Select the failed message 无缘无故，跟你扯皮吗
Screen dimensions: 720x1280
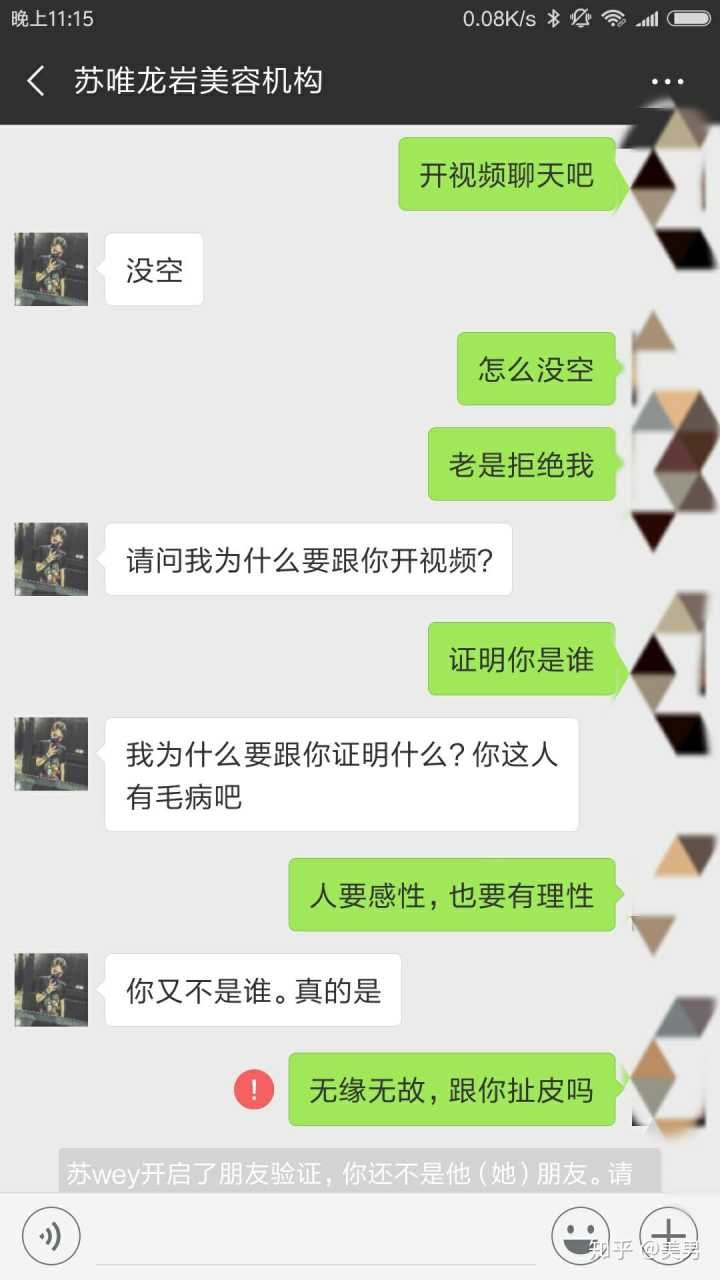click(x=452, y=1090)
